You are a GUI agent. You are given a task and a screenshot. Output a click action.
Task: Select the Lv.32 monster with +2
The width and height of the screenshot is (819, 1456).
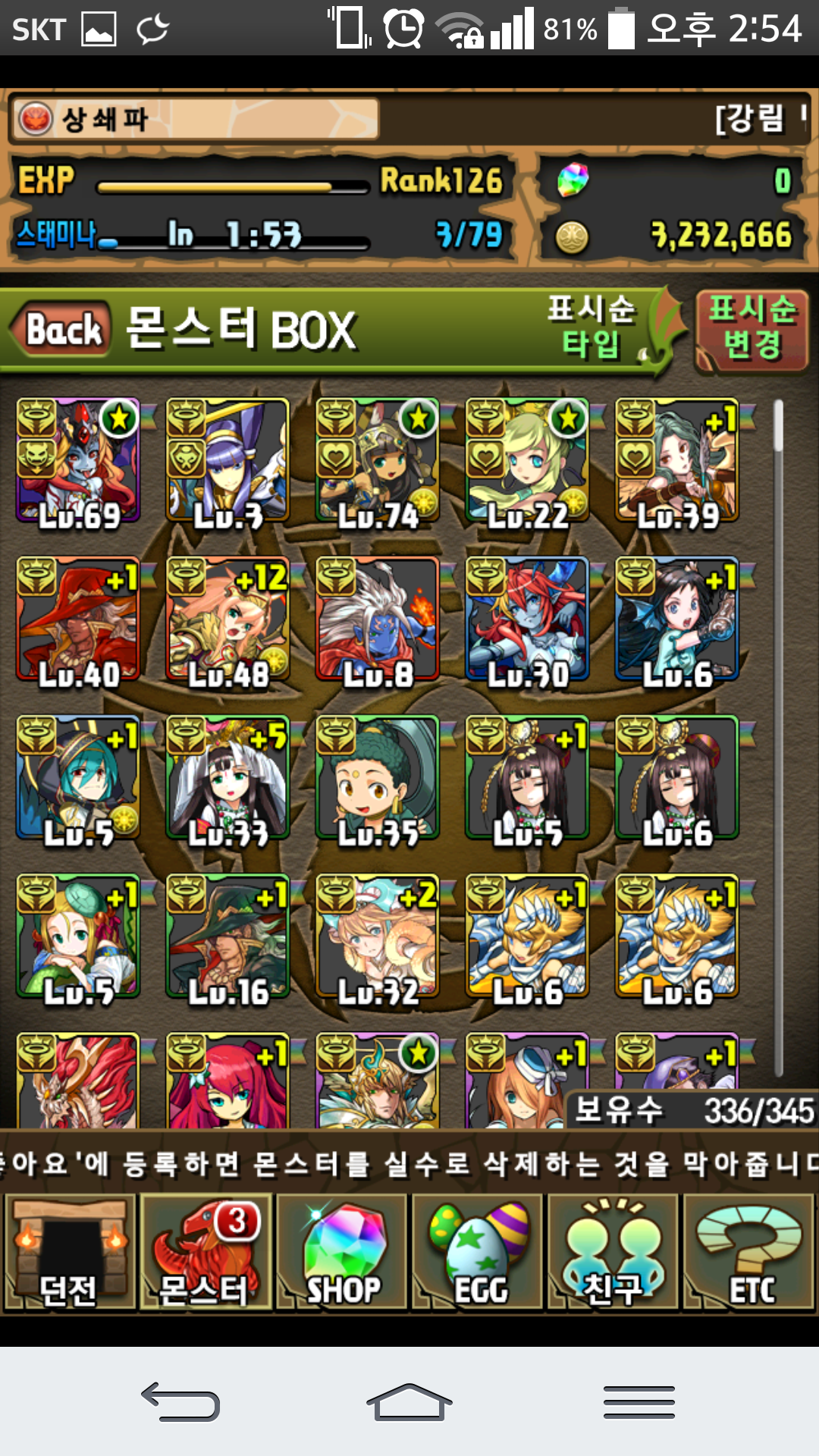tap(378, 936)
